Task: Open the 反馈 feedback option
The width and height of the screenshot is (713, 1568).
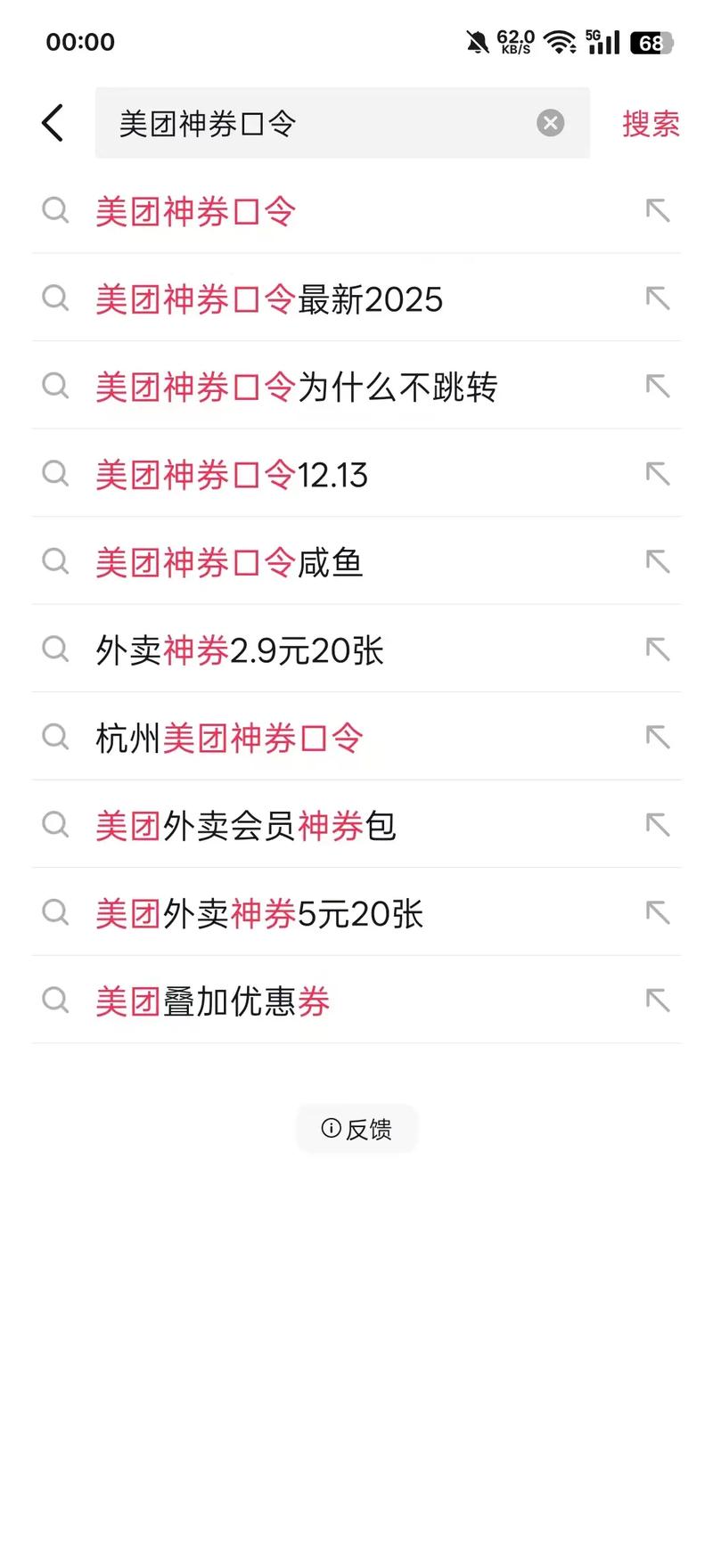Action: point(356,1129)
